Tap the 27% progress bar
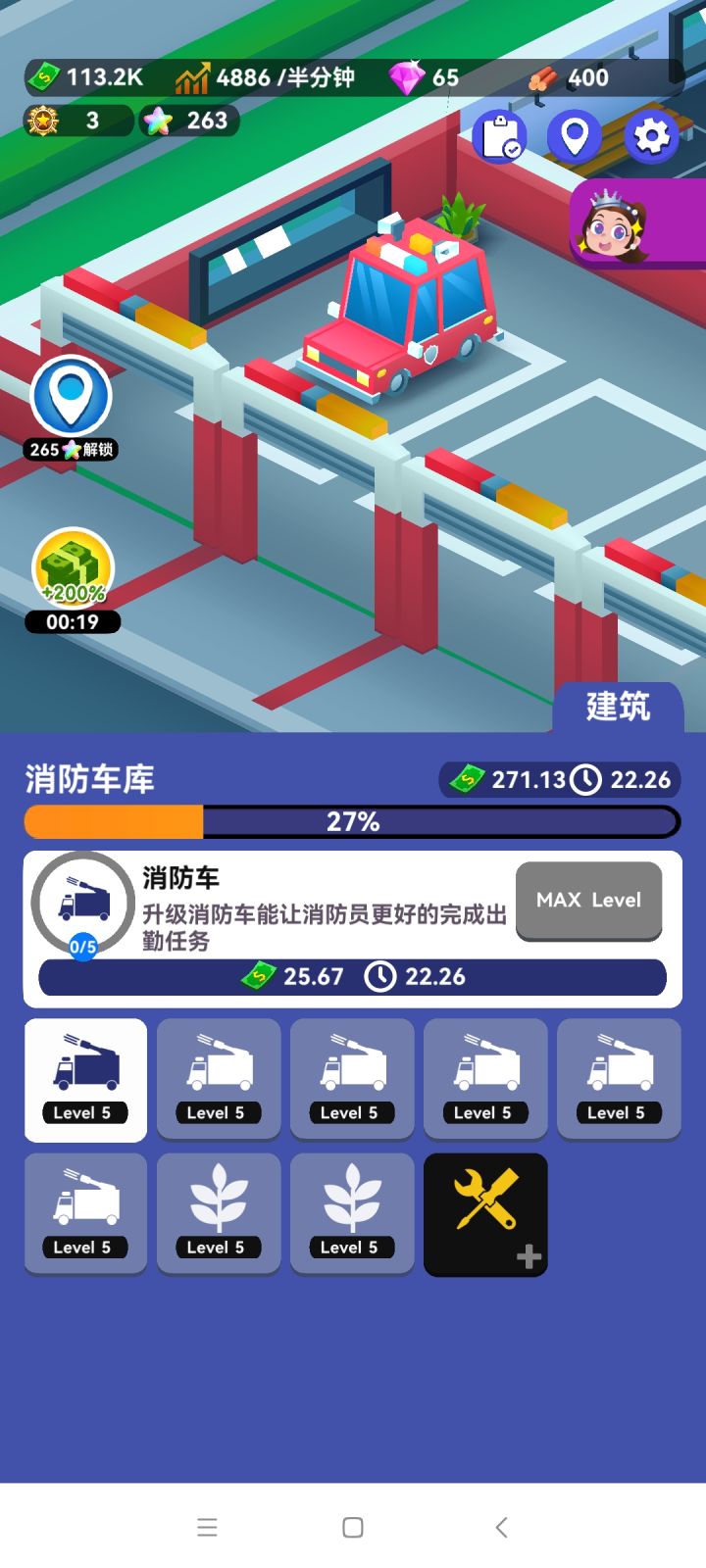This screenshot has height=1568, width=706. click(352, 822)
